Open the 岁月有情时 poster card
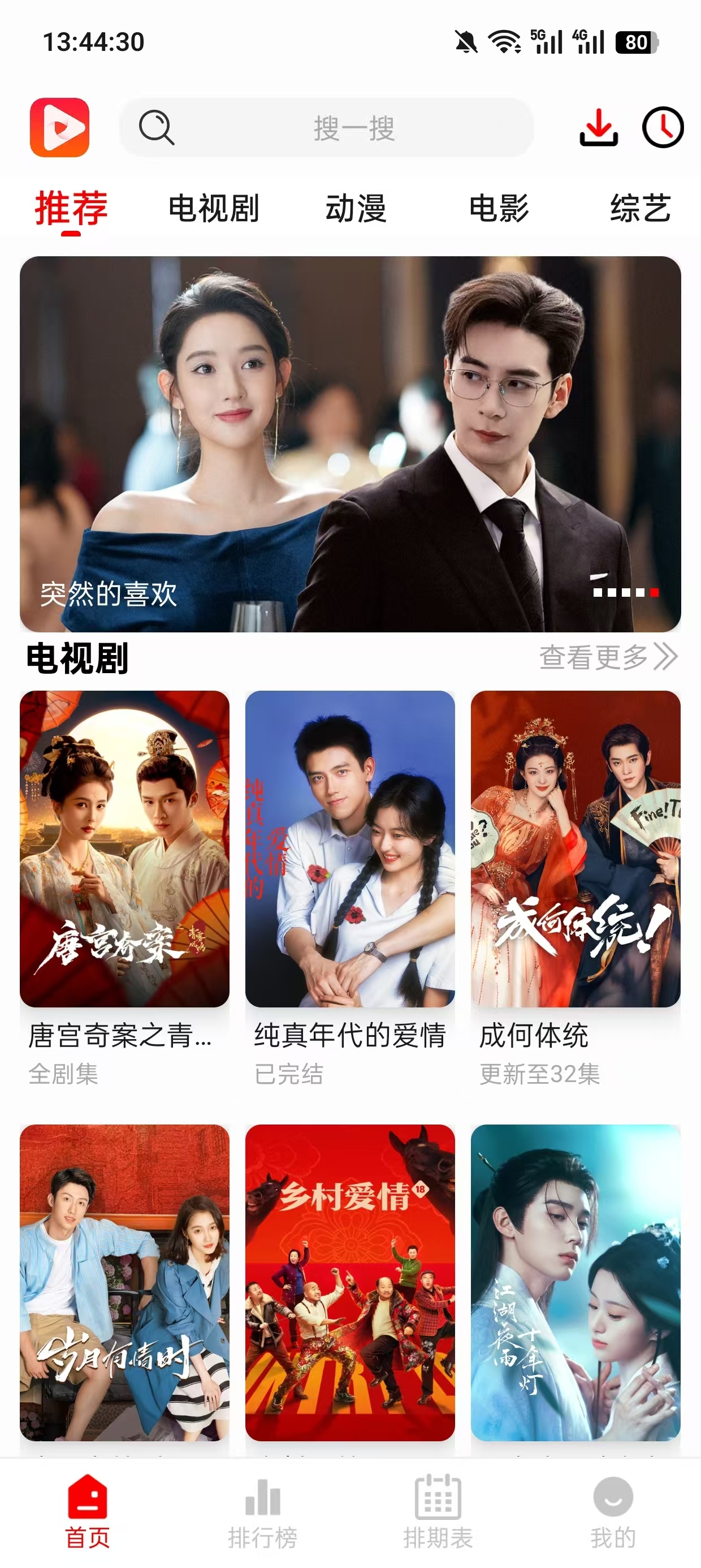 click(125, 1282)
